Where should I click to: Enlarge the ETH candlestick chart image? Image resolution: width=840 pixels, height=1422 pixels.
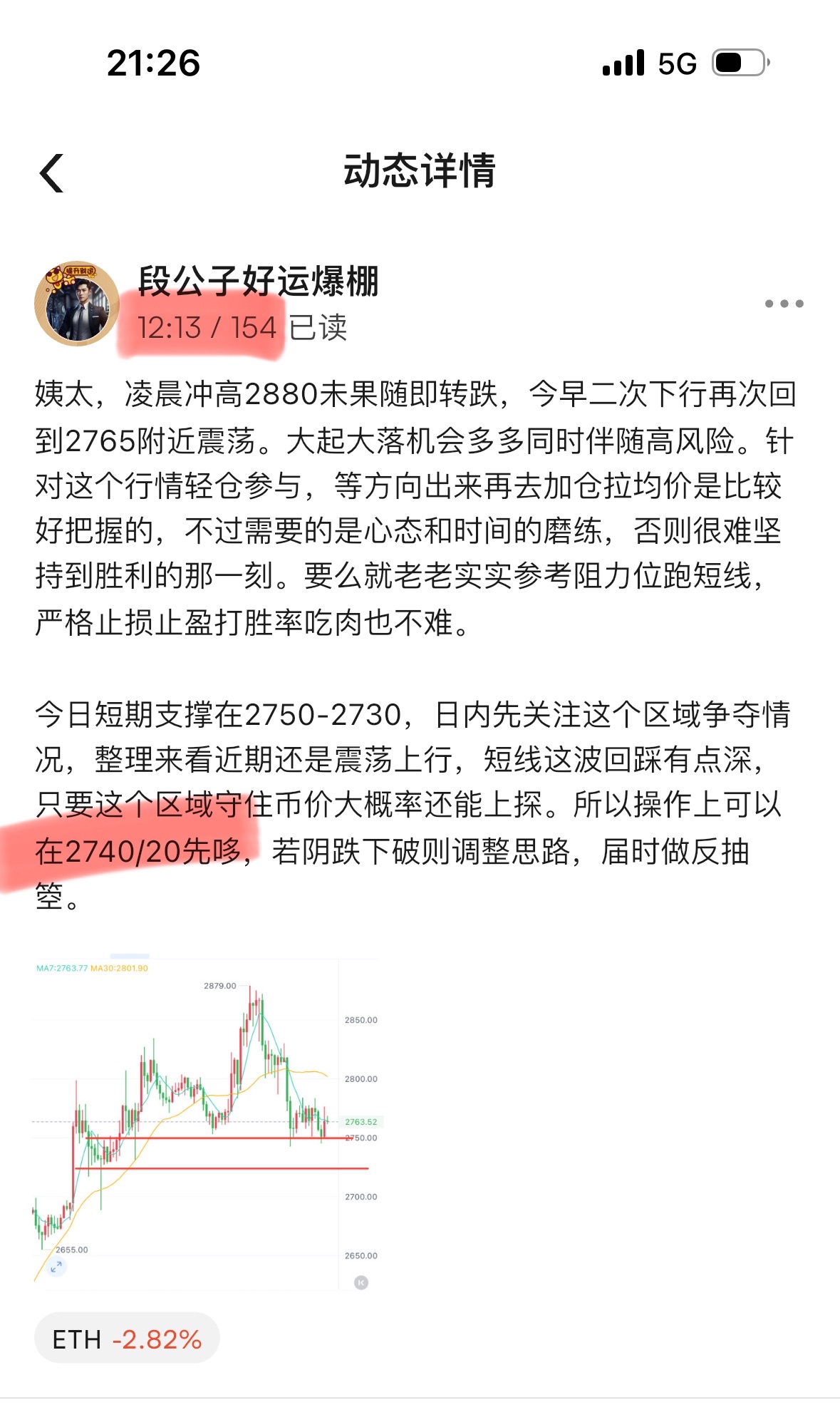click(x=207, y=1123)
